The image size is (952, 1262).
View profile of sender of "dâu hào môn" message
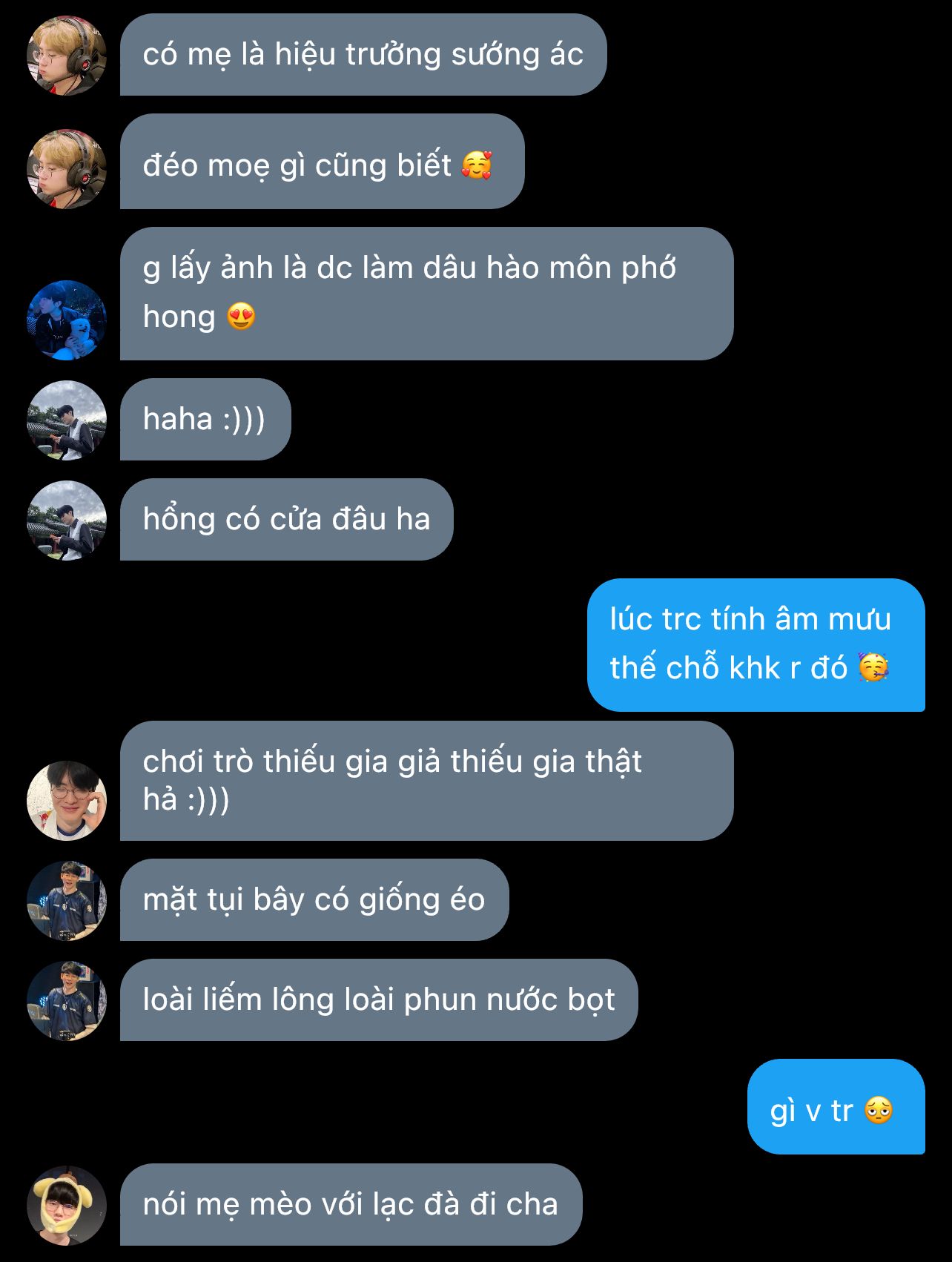pos(67,320)
